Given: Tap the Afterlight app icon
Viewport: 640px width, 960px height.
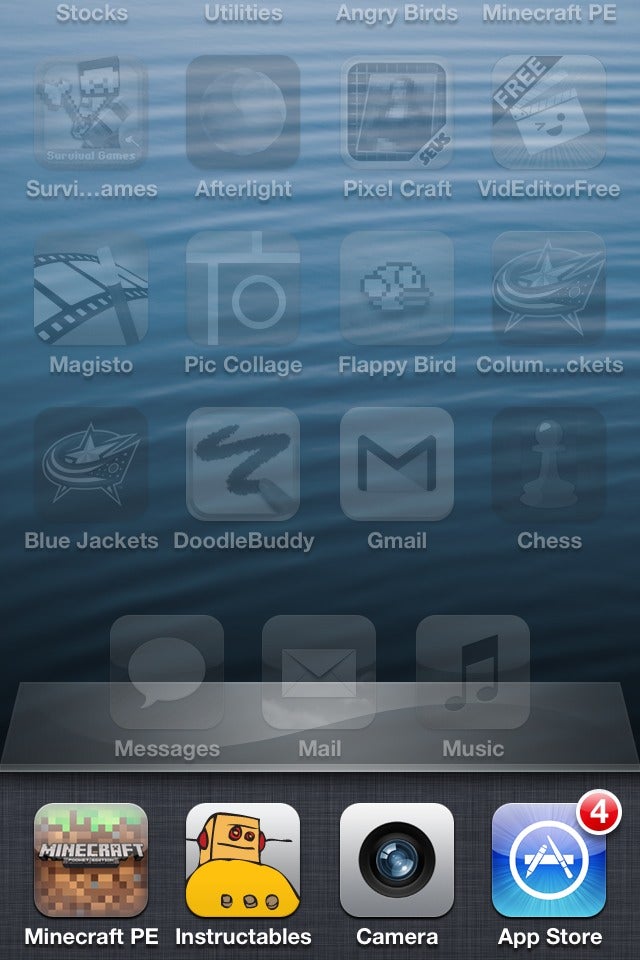Looking at the screenshot, I should point(243,112).
